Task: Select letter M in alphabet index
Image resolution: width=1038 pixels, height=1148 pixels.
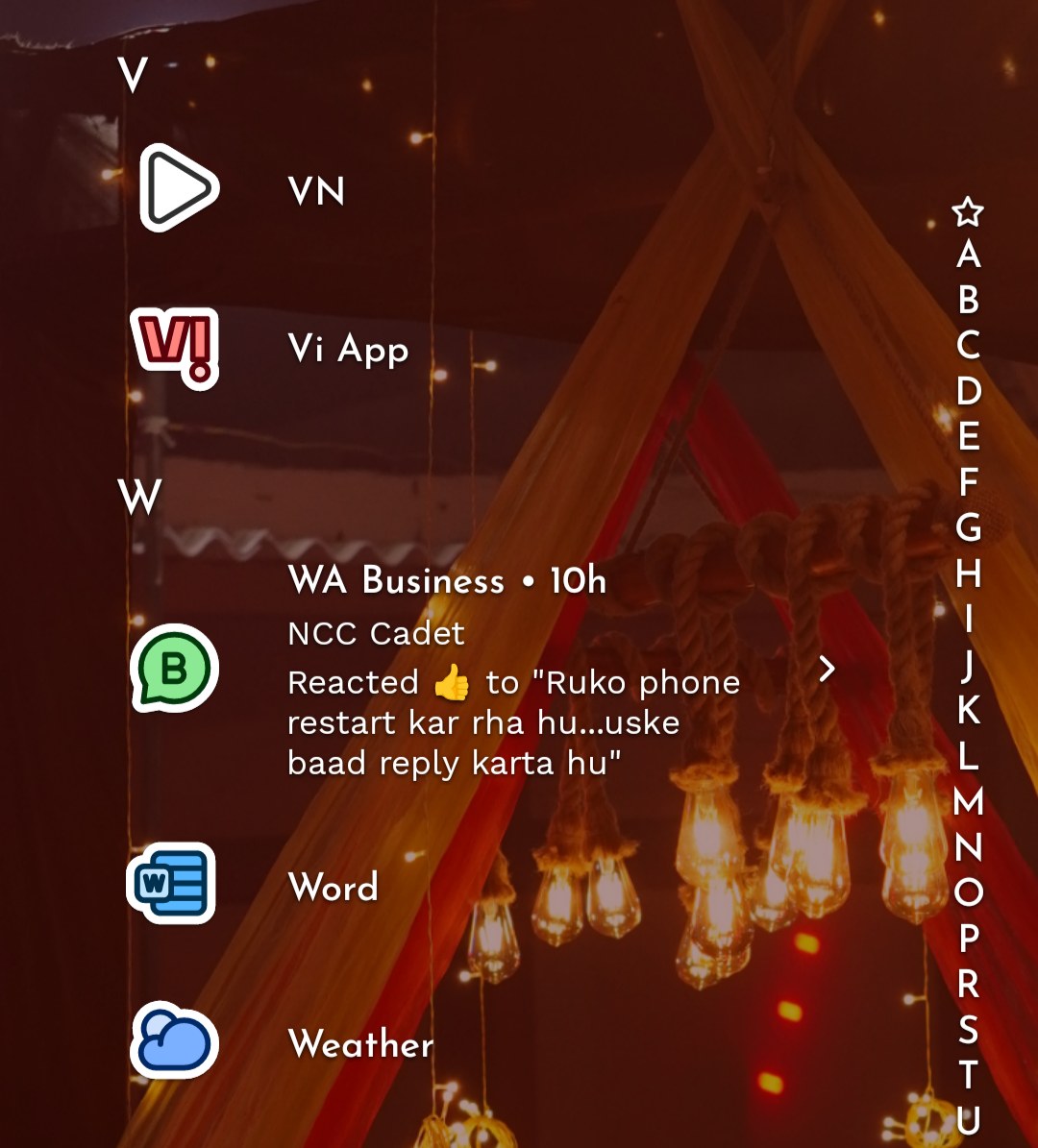Action: [x=969, y=801]
